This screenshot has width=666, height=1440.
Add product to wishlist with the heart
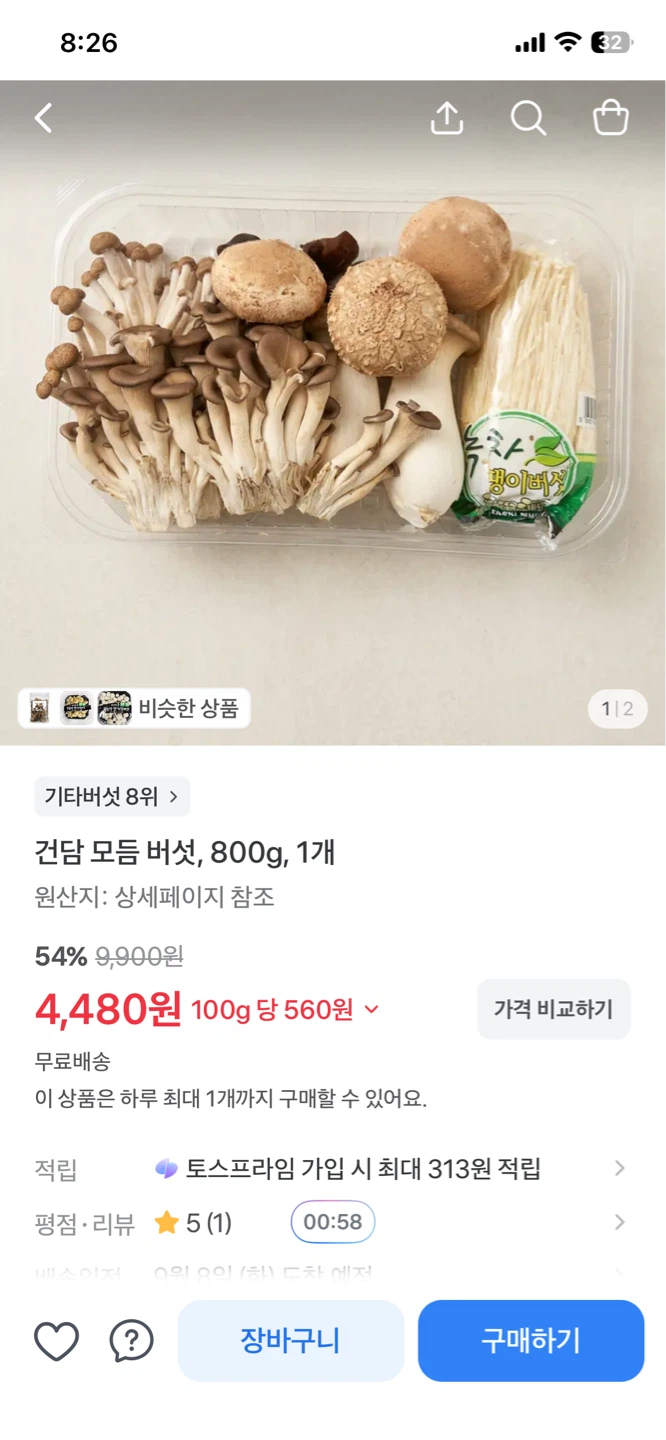pyautogui.click(x=57, y=1341)
